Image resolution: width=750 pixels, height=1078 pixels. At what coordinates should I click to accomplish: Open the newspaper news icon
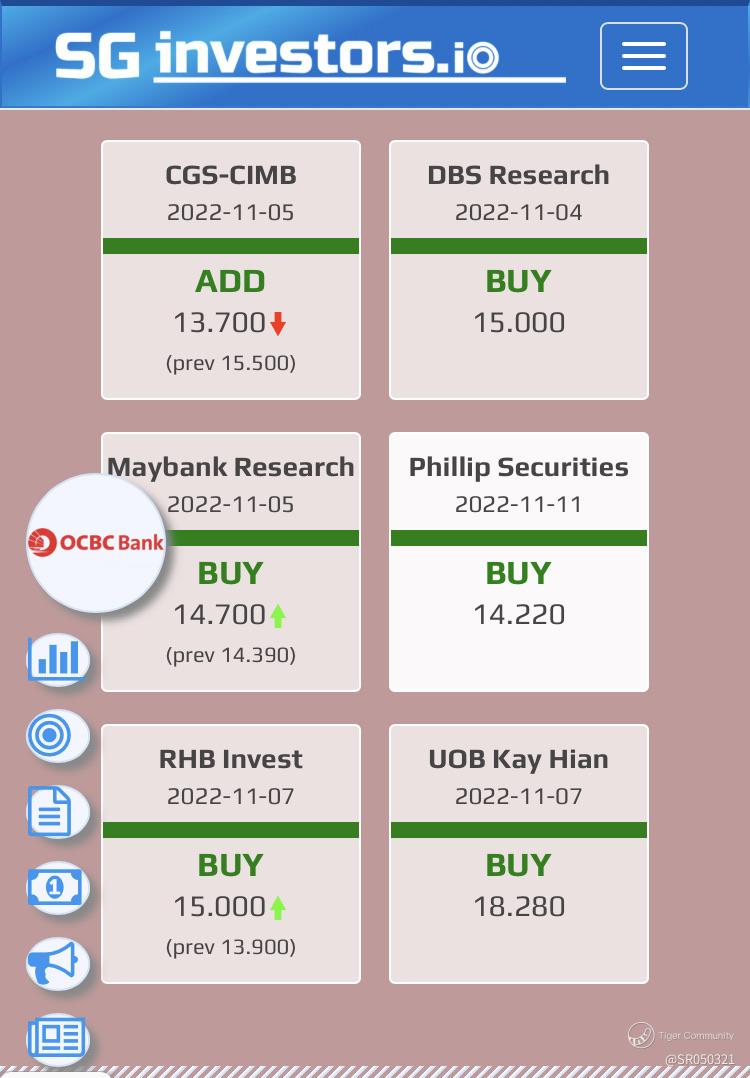(x=58, y=1038)
